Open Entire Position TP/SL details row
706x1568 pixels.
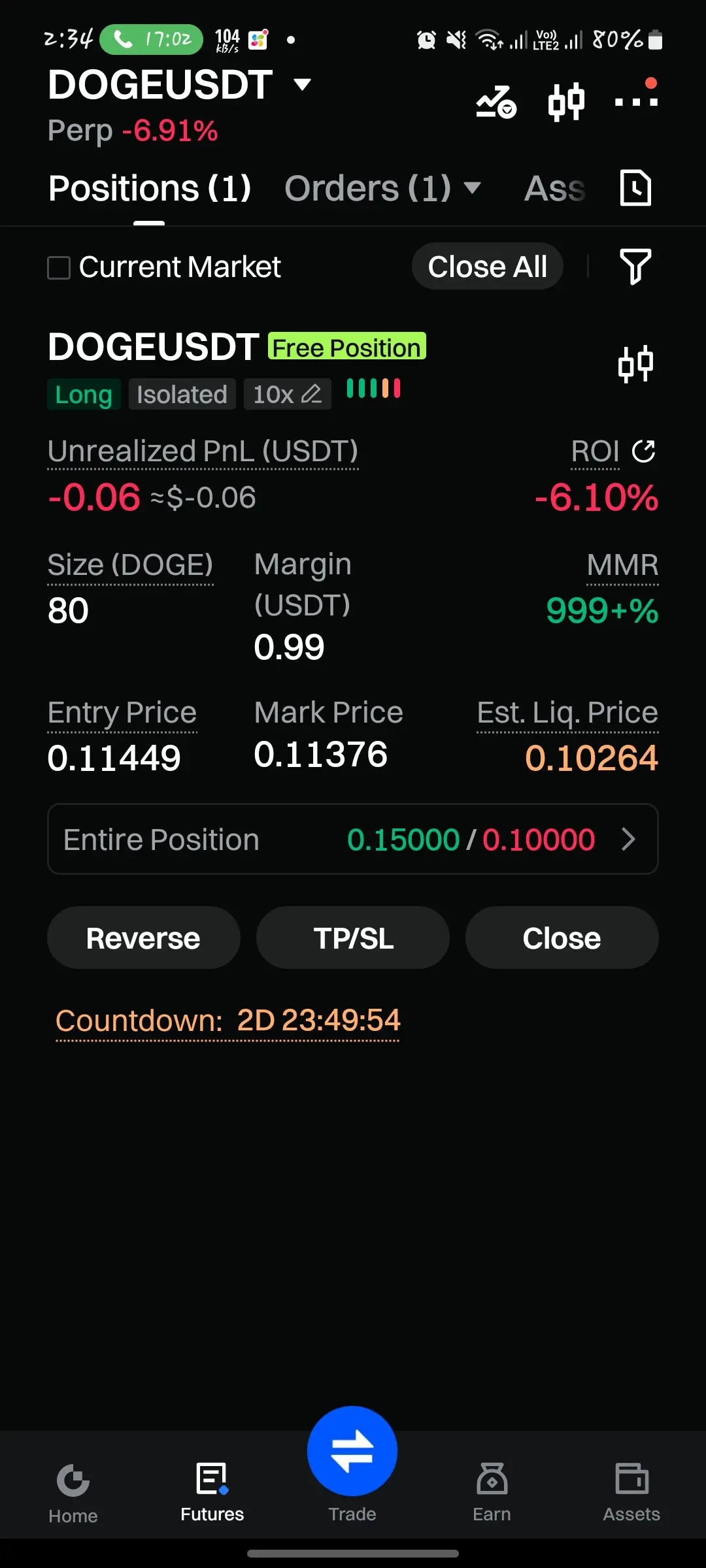click(353, 840)
